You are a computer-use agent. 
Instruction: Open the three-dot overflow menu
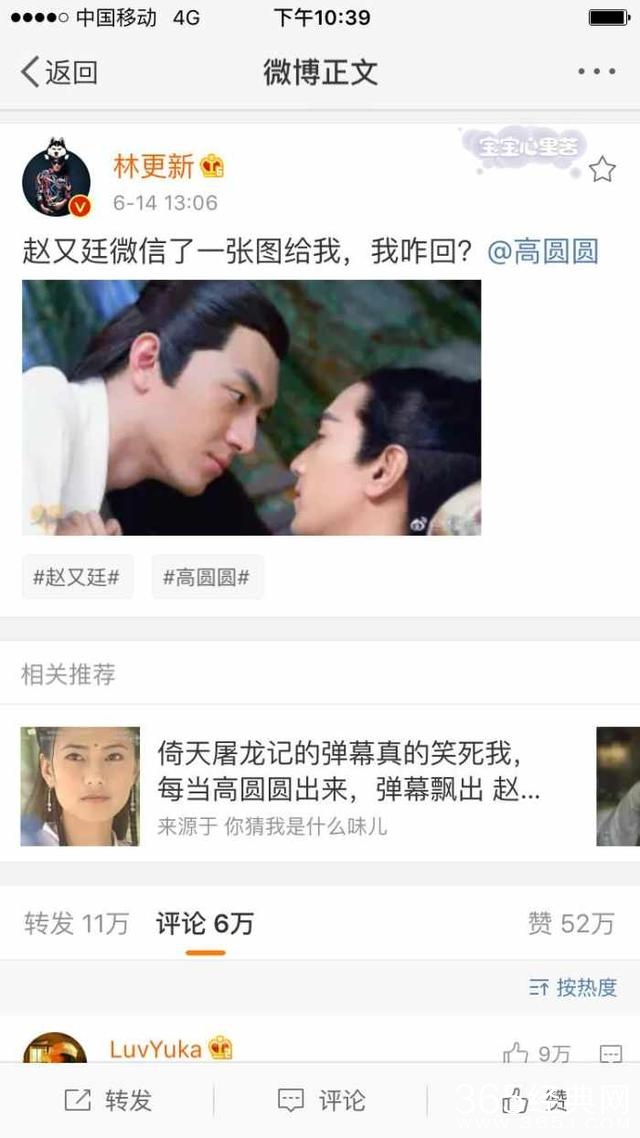point(597,72)
